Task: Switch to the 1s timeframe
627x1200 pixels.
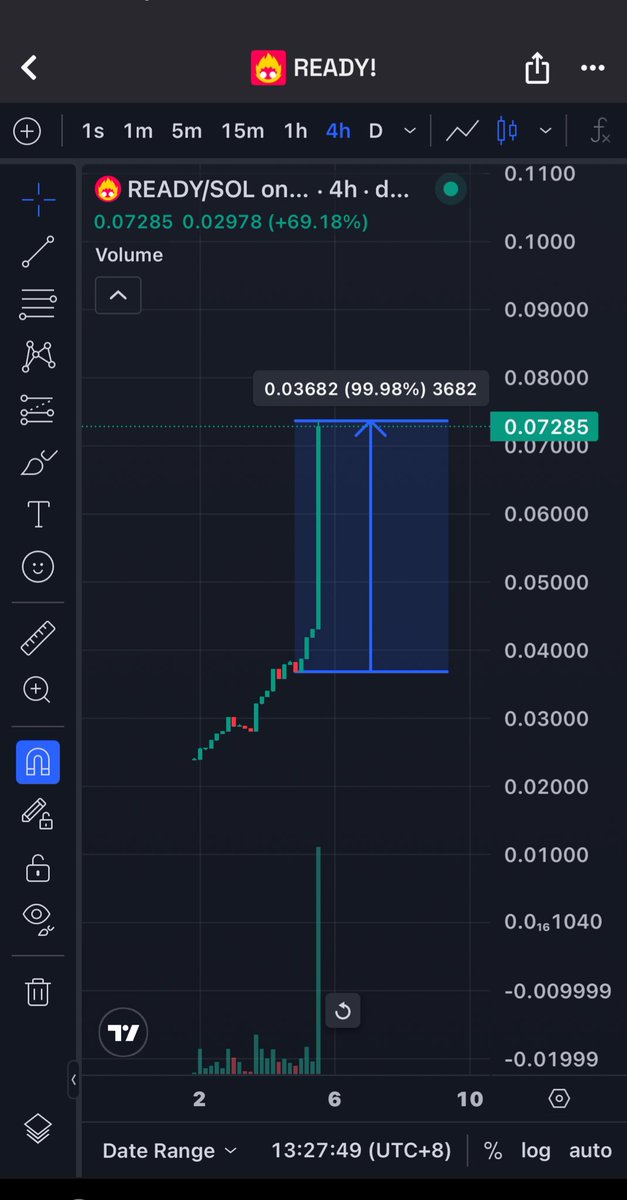Action: (93, 131)
